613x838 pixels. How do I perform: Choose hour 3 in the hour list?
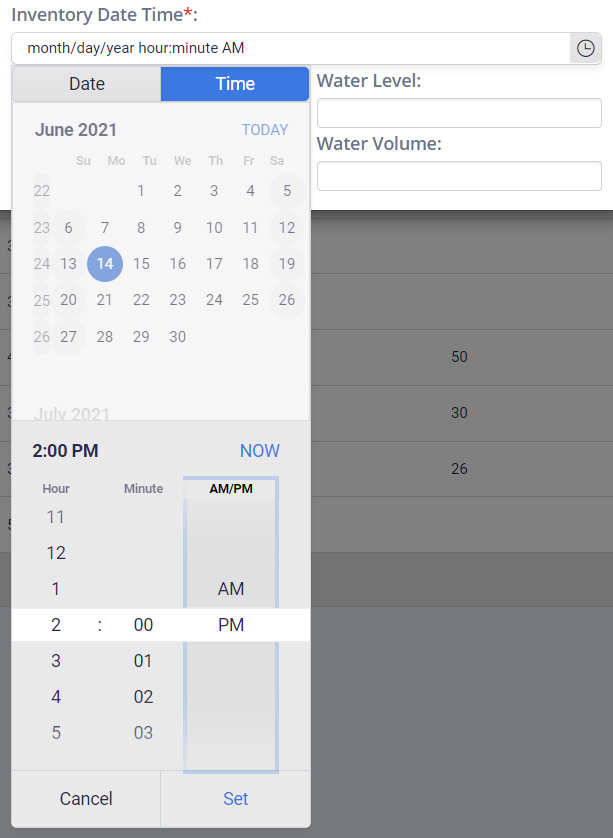click(56, 661)
